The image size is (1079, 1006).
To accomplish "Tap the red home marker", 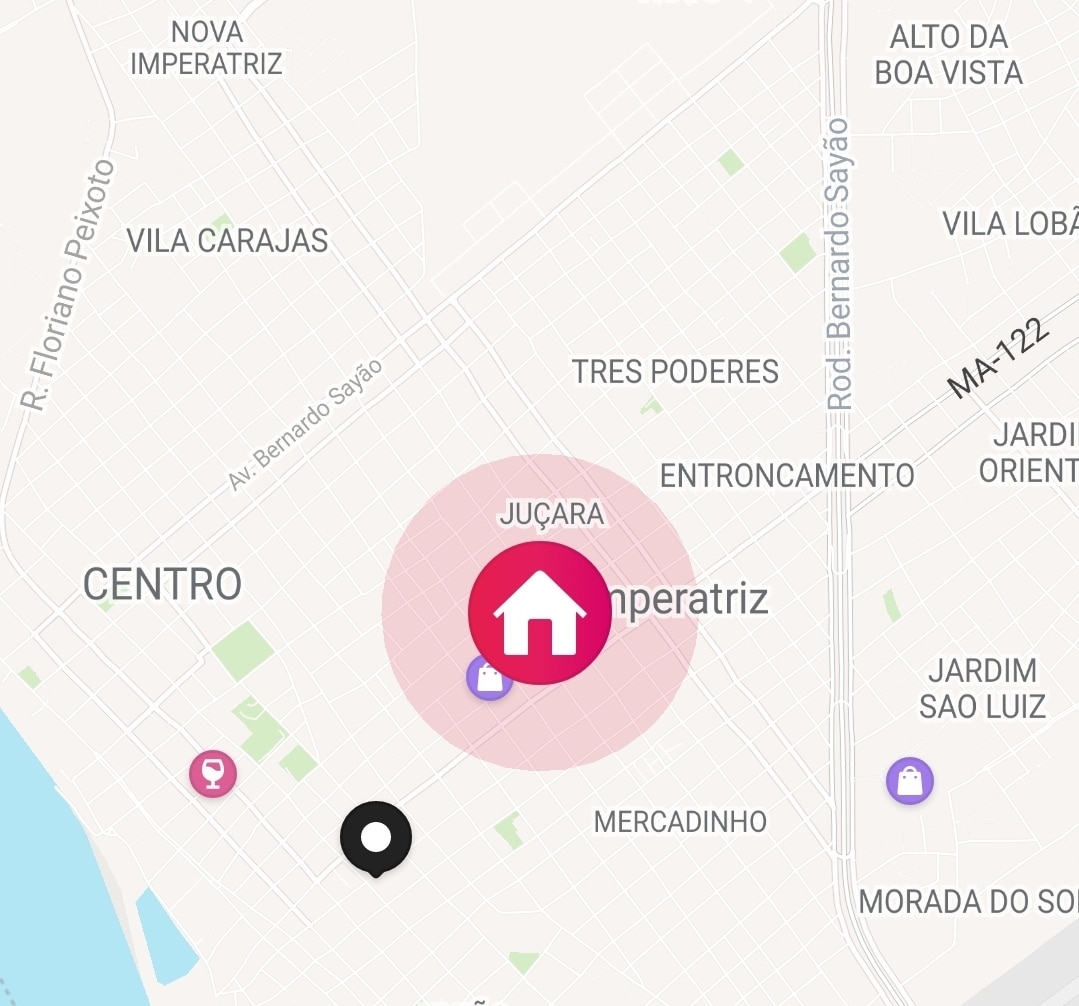I will 540,613.
